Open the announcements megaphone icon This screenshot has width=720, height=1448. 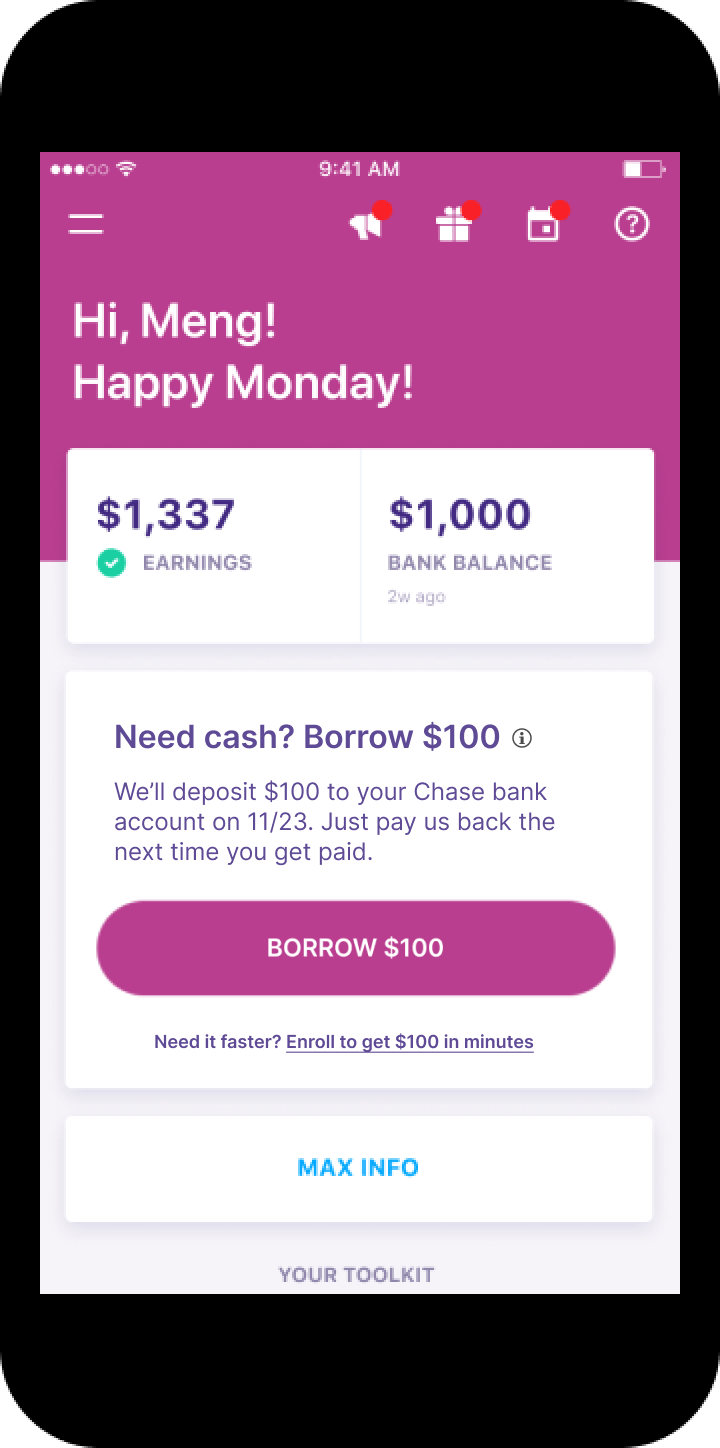pos(366,225)
